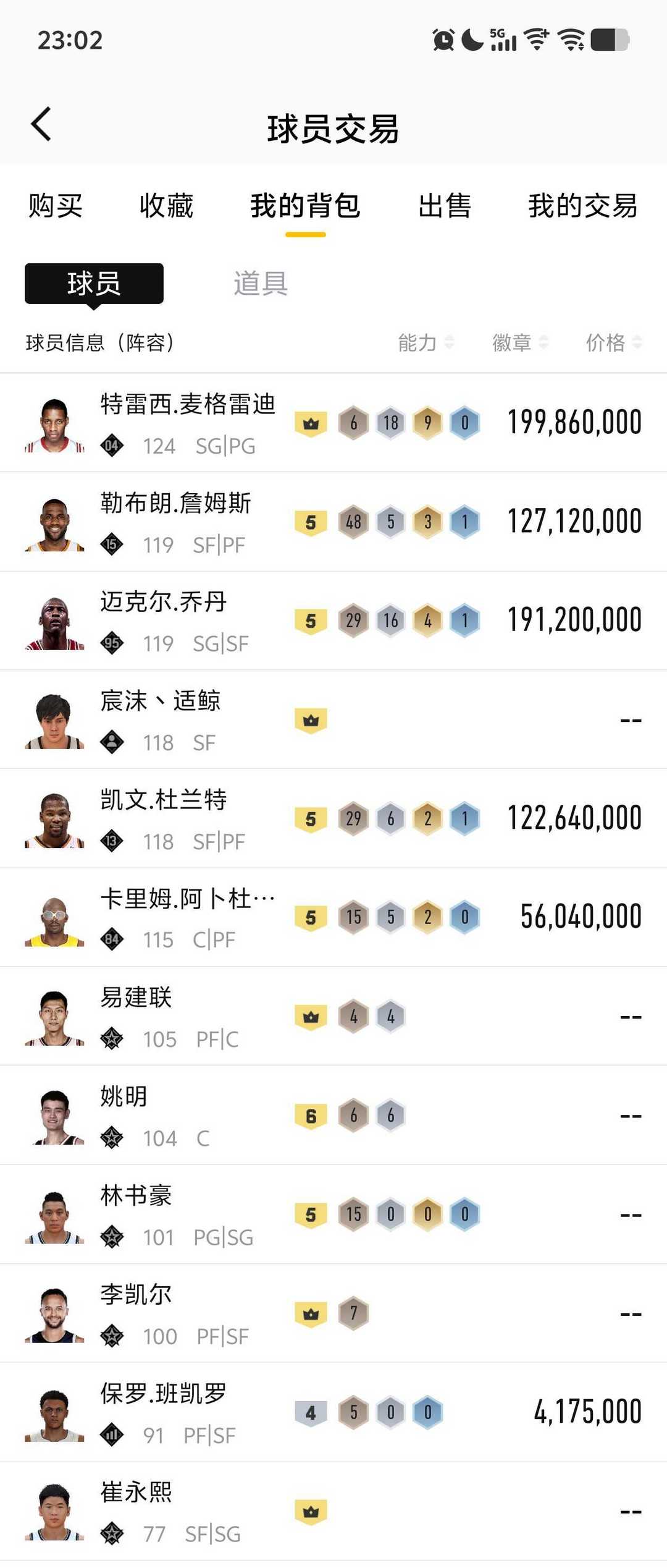Open the 特雷西.麦格雷迪 player row
Viewport: 667px width, 1568px height.
tap(333, 423)
